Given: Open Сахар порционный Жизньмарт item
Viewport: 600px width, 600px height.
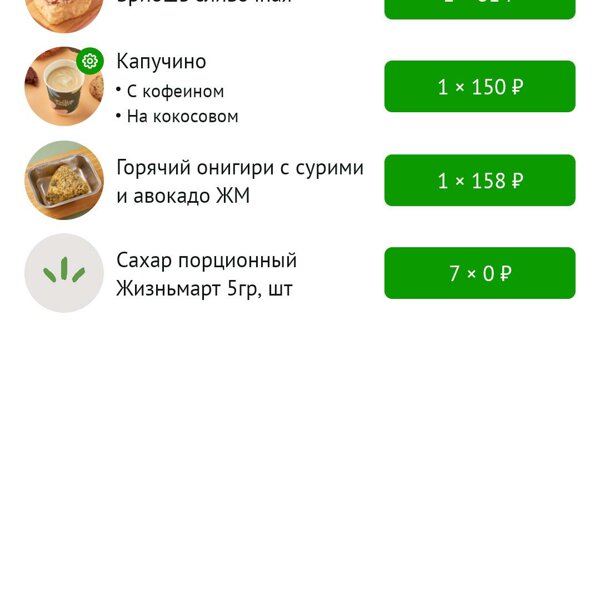Looking at the screenshot, I should coord(206,274).
